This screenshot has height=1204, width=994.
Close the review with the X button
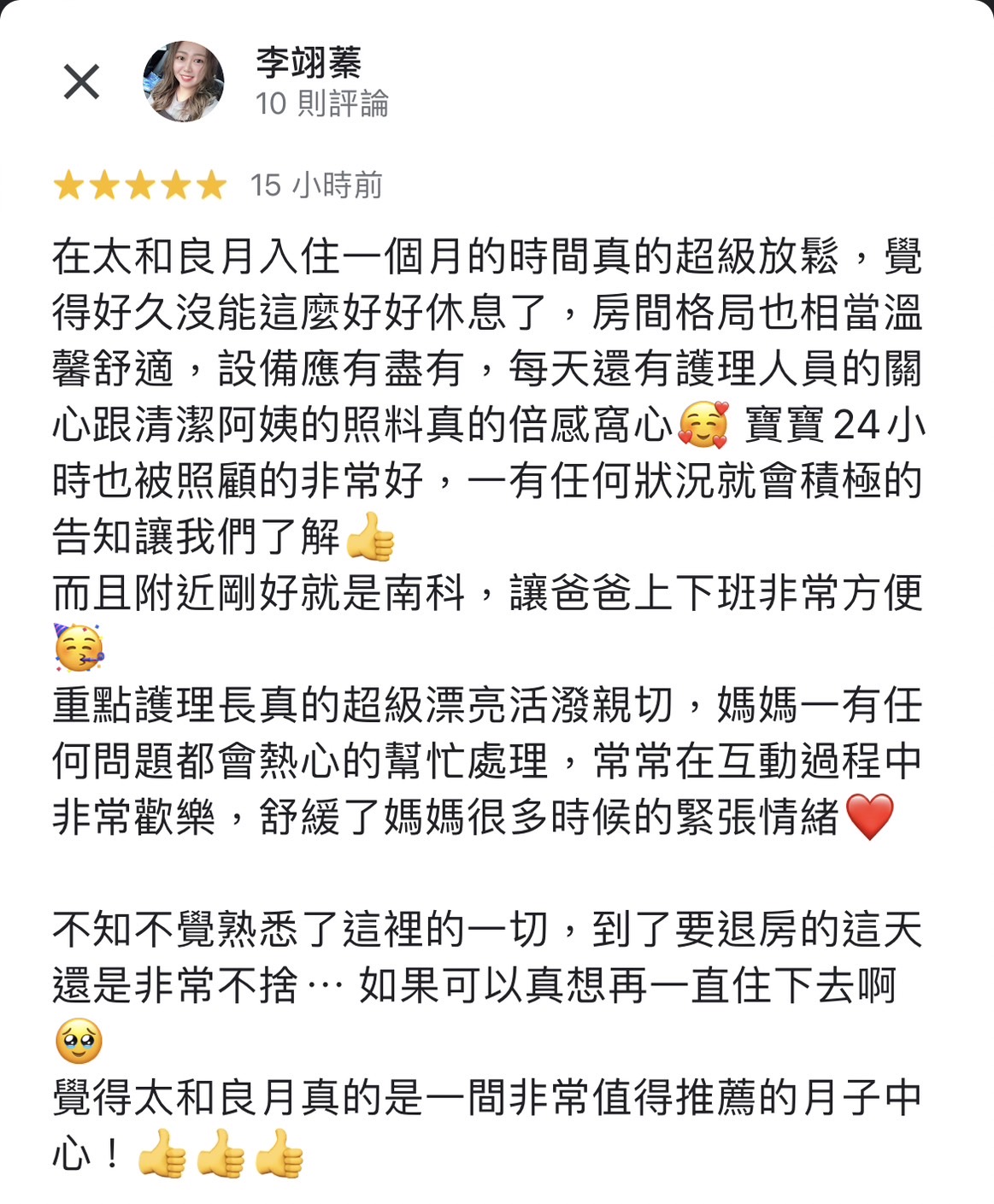click(81, 82)
